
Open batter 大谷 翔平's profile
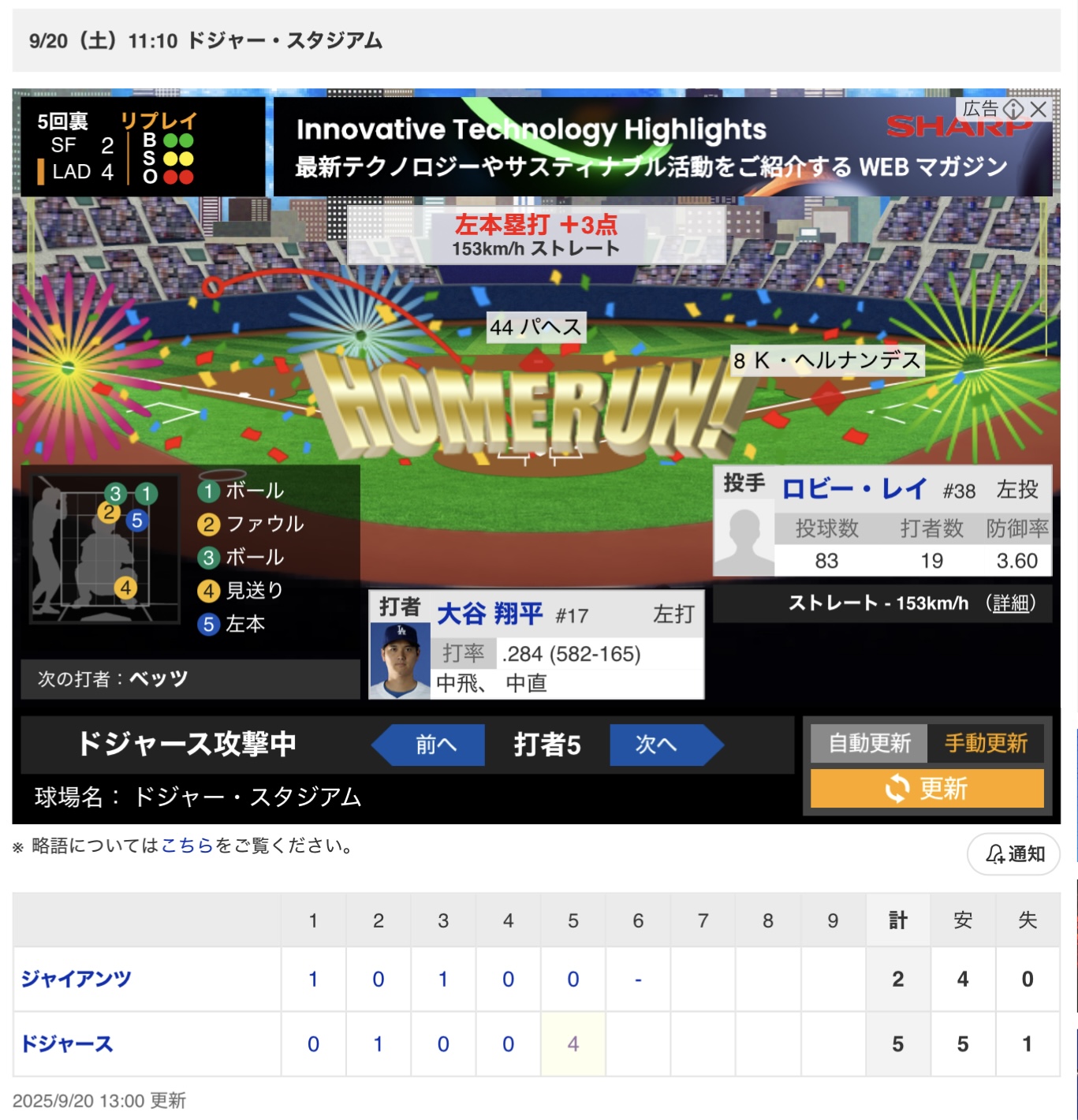click(490, 614)
